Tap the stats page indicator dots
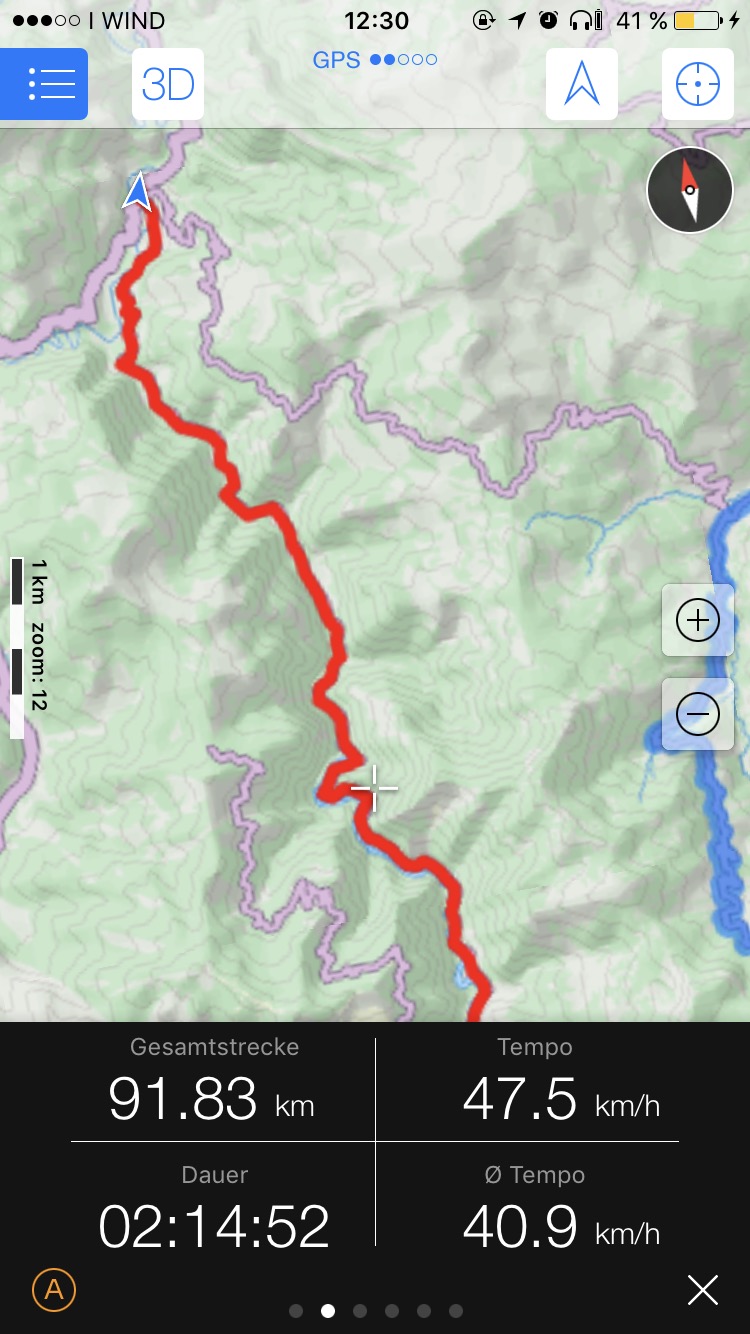 tap(376, 1310)
